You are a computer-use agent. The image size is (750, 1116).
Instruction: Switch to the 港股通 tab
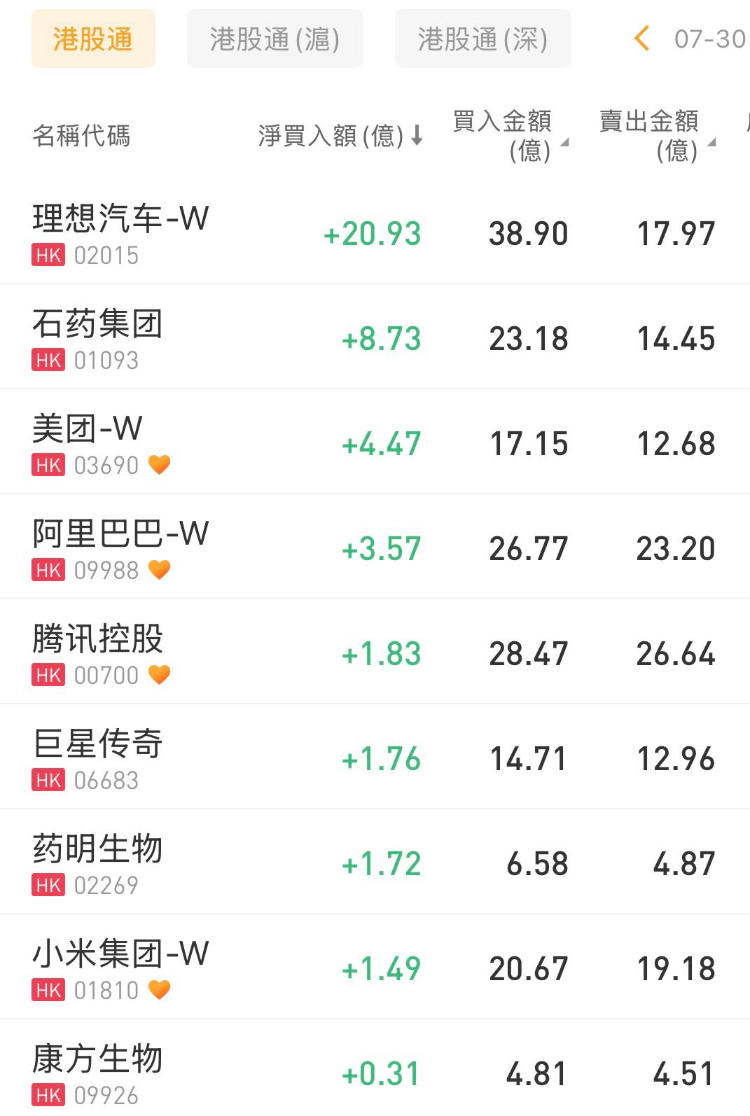(93, 39)
